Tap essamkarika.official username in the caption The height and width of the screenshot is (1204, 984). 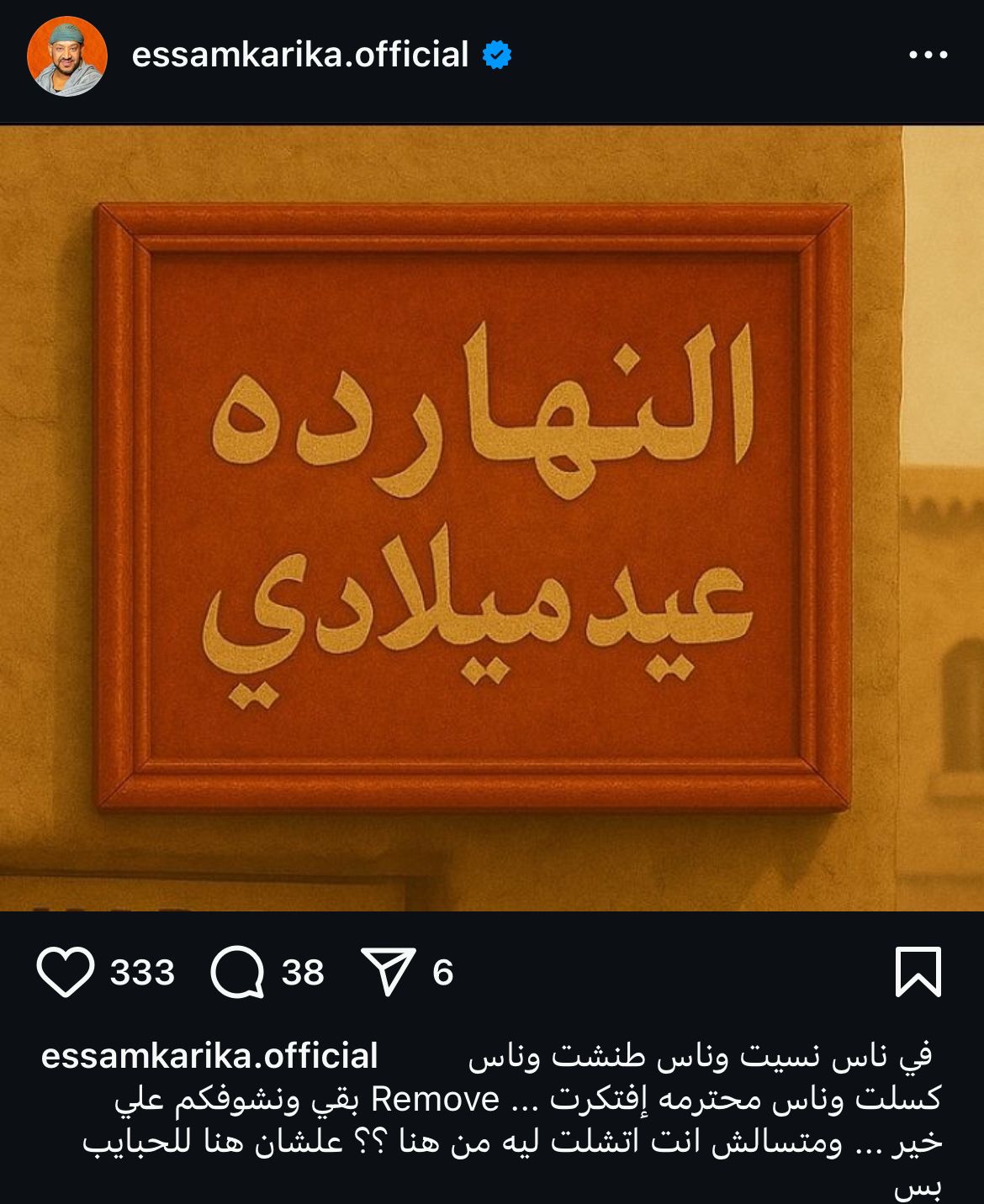coord(209,1056)
